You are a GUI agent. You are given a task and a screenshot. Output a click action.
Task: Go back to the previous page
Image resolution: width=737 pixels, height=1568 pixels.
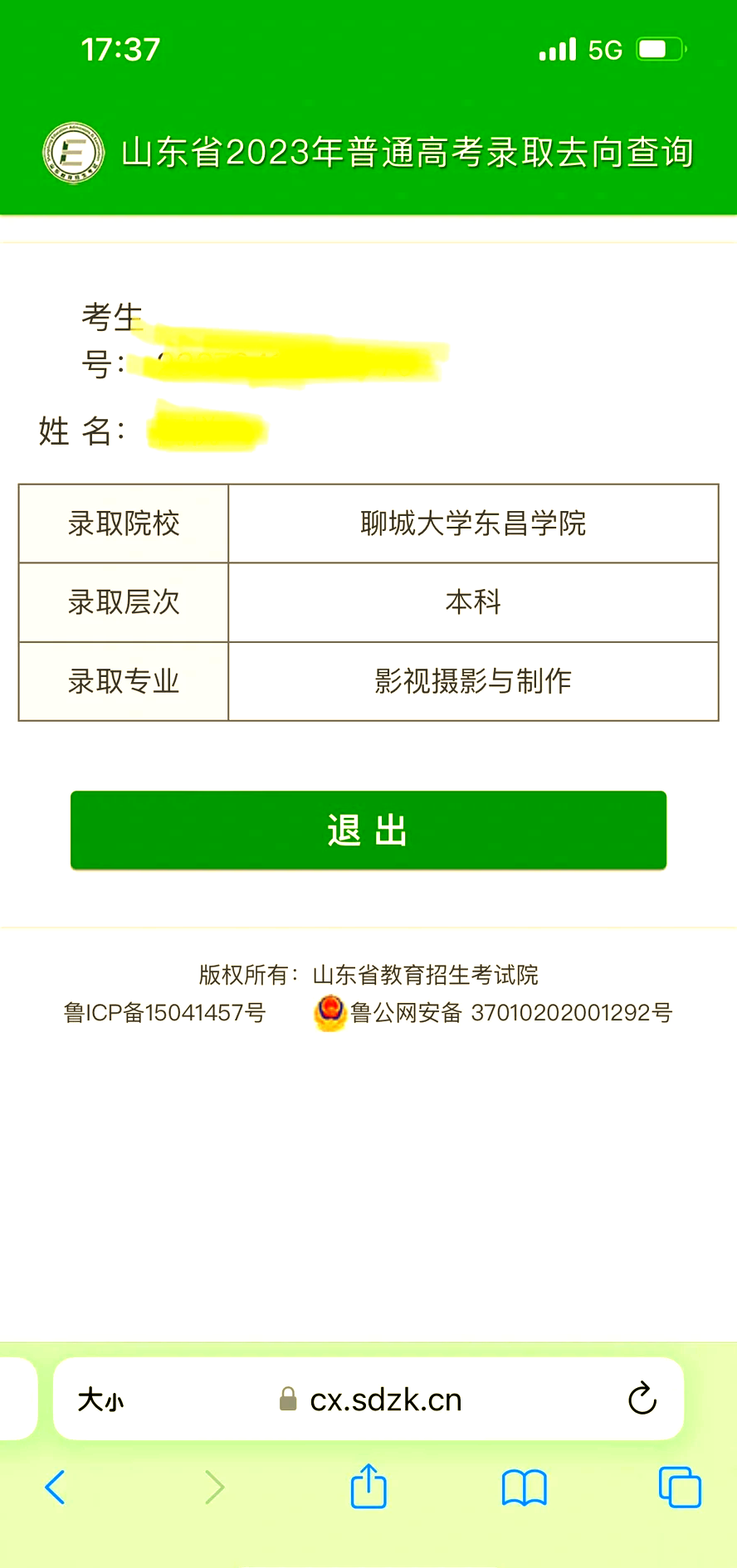point(55,1487)
